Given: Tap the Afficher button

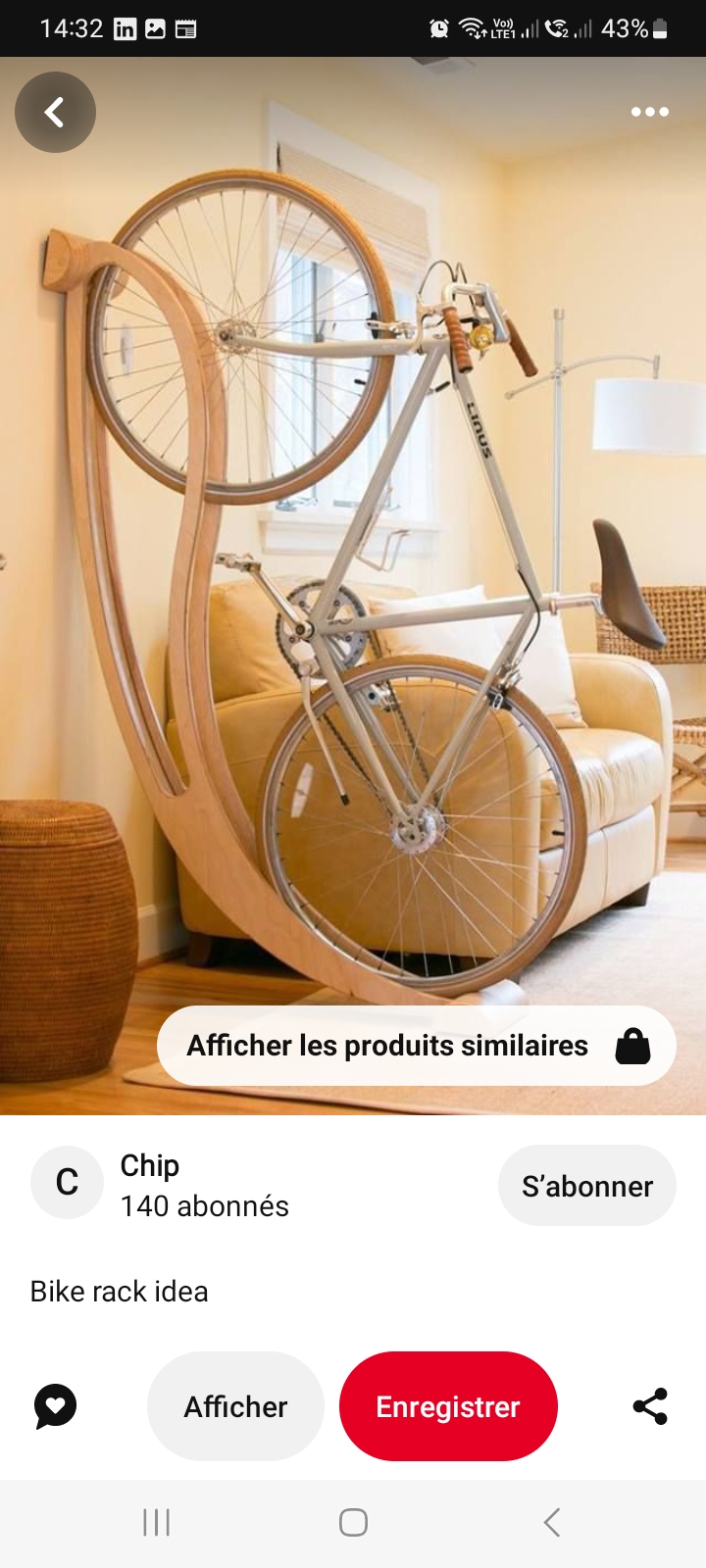Looking at the screenshot, I should [235, 1406].
